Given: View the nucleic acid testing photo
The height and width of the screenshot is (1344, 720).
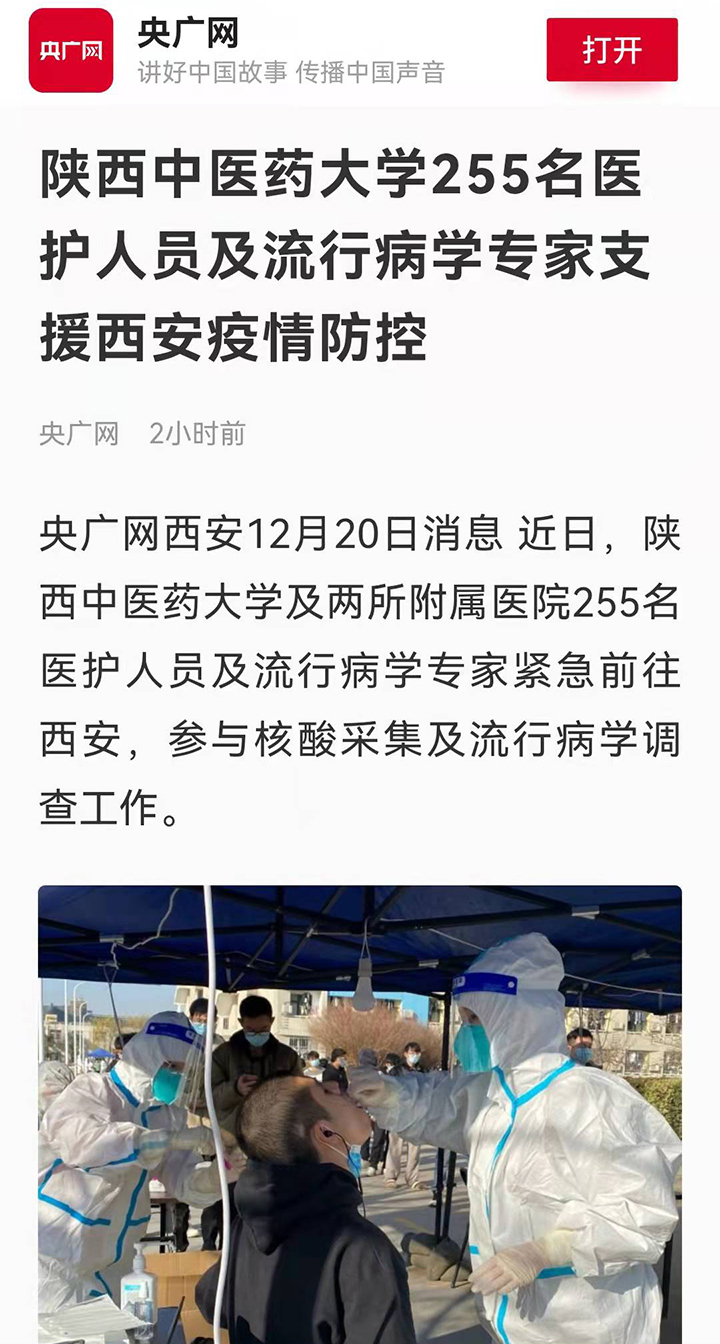Looking at the screenshot, I should coord(360,1114).
